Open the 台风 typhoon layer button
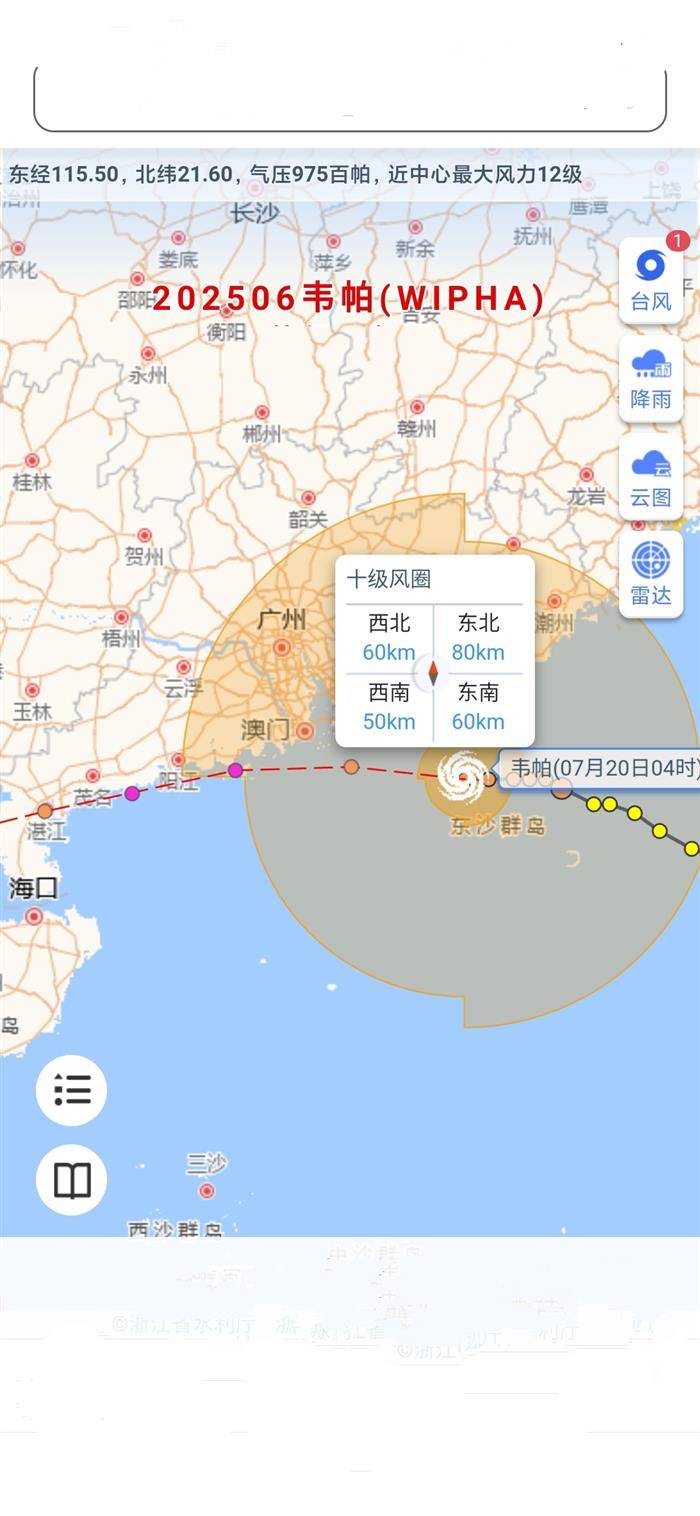The width and height of the screenshot is (700, 1516). click(650, 280)
